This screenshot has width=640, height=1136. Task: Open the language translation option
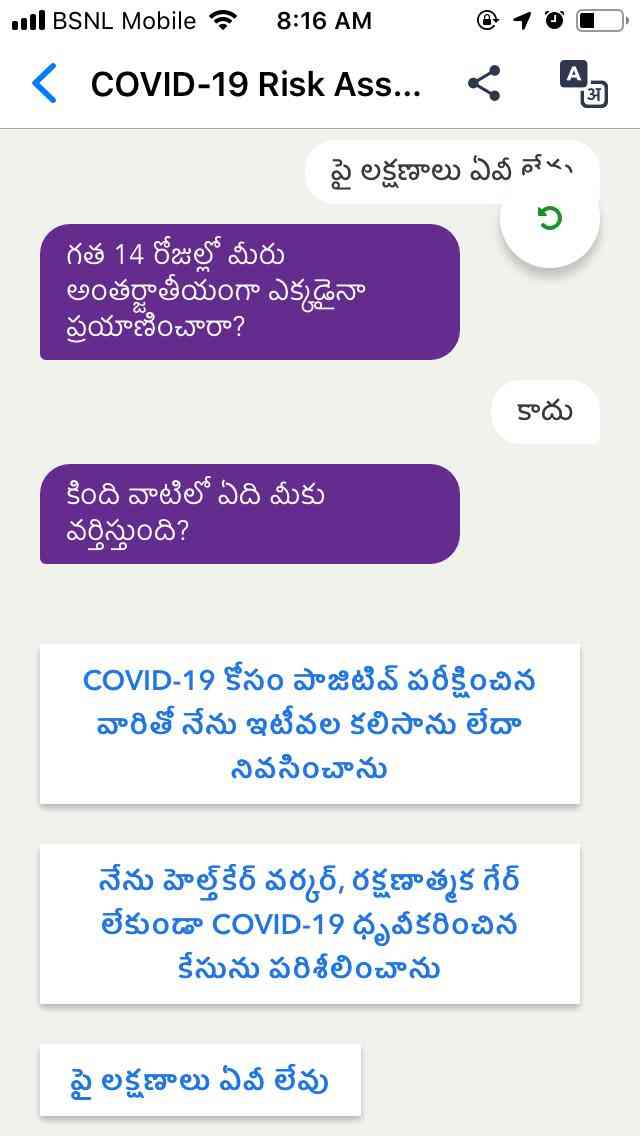click(x=583, y=84)
